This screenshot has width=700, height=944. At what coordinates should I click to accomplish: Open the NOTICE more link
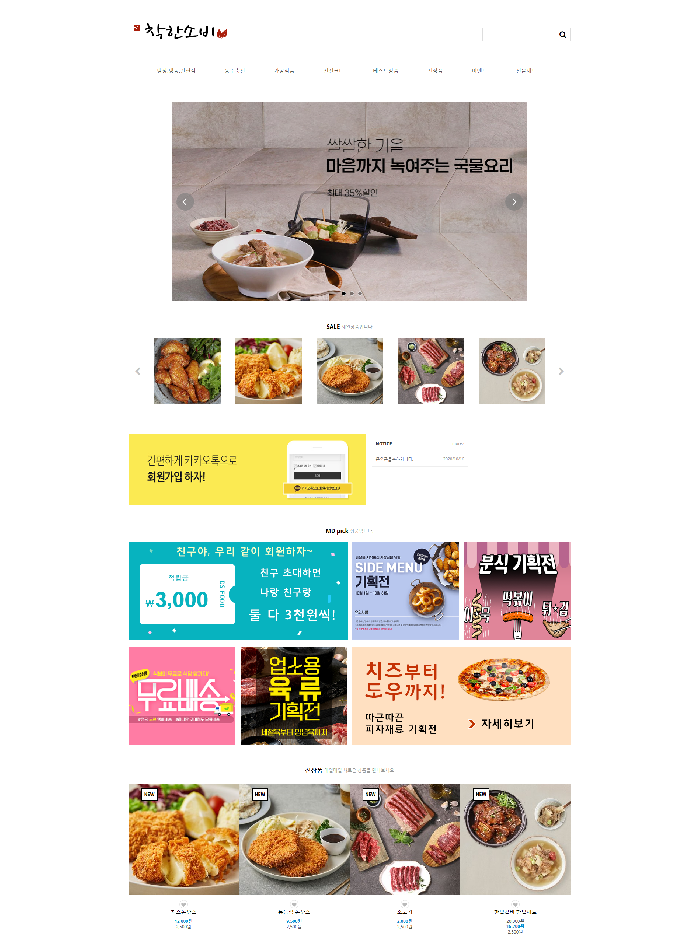tap(459, 443)
